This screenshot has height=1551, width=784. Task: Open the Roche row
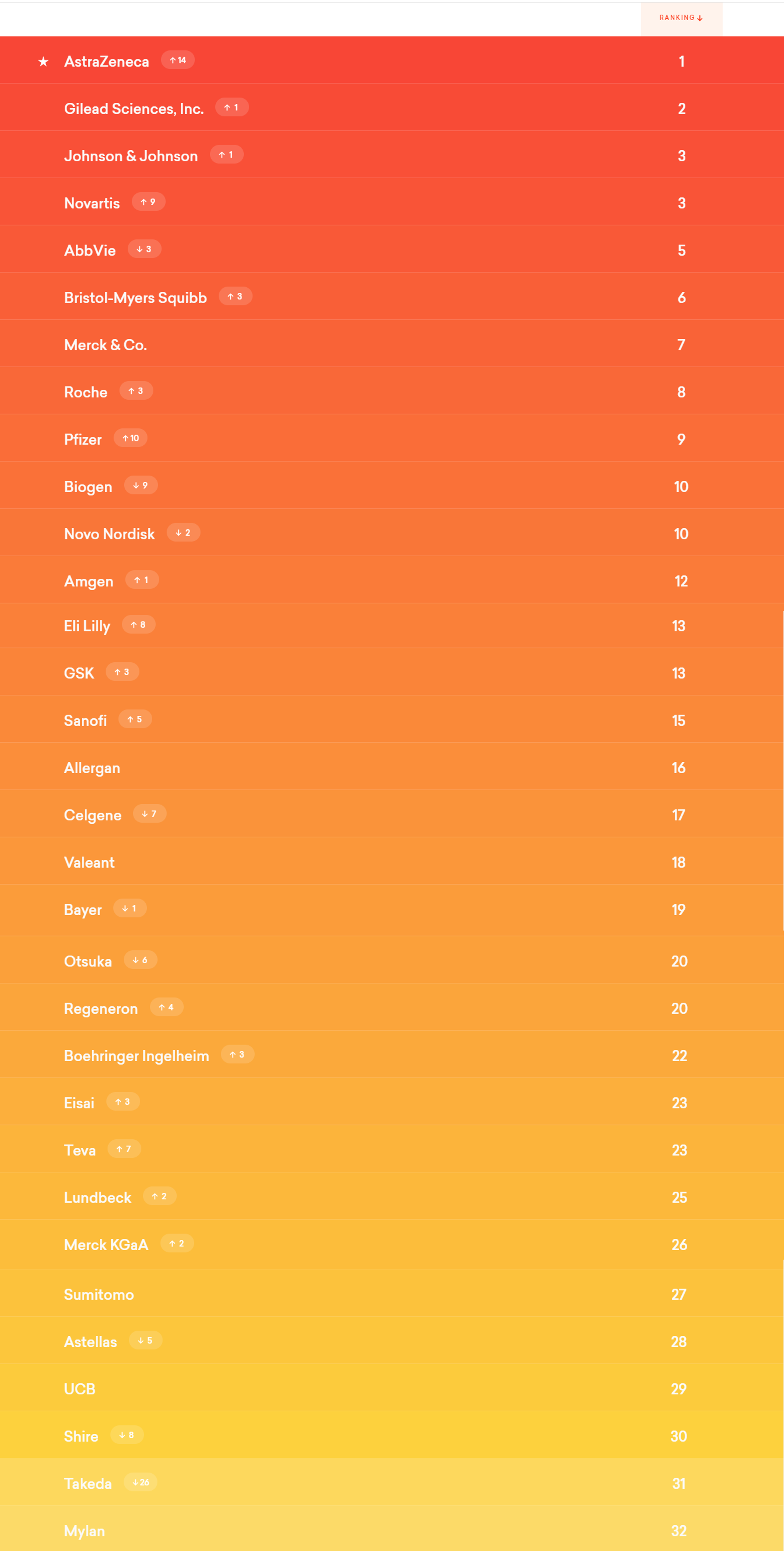click(x=392, y=391)
